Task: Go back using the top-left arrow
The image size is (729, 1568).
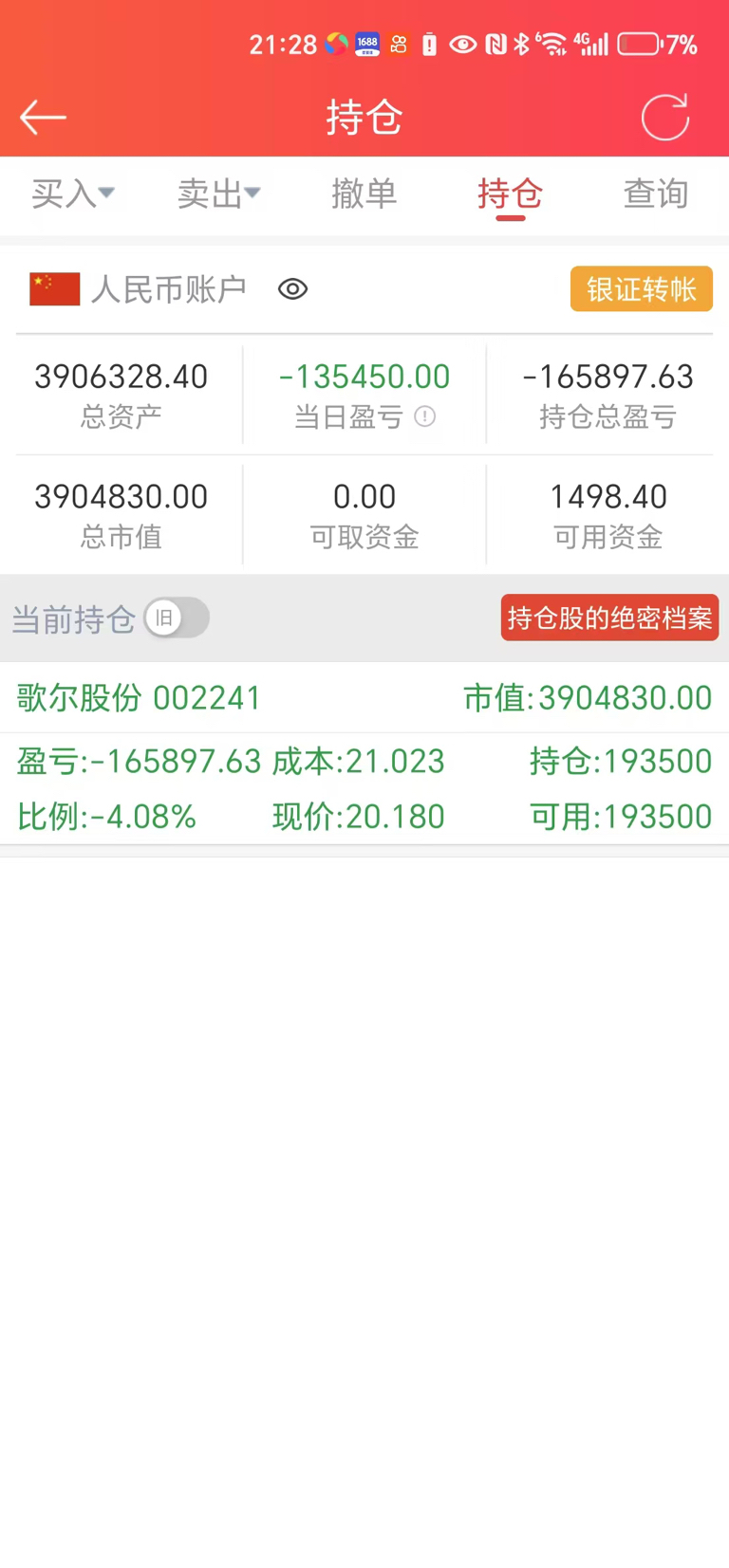Action: tap(43, 118)
